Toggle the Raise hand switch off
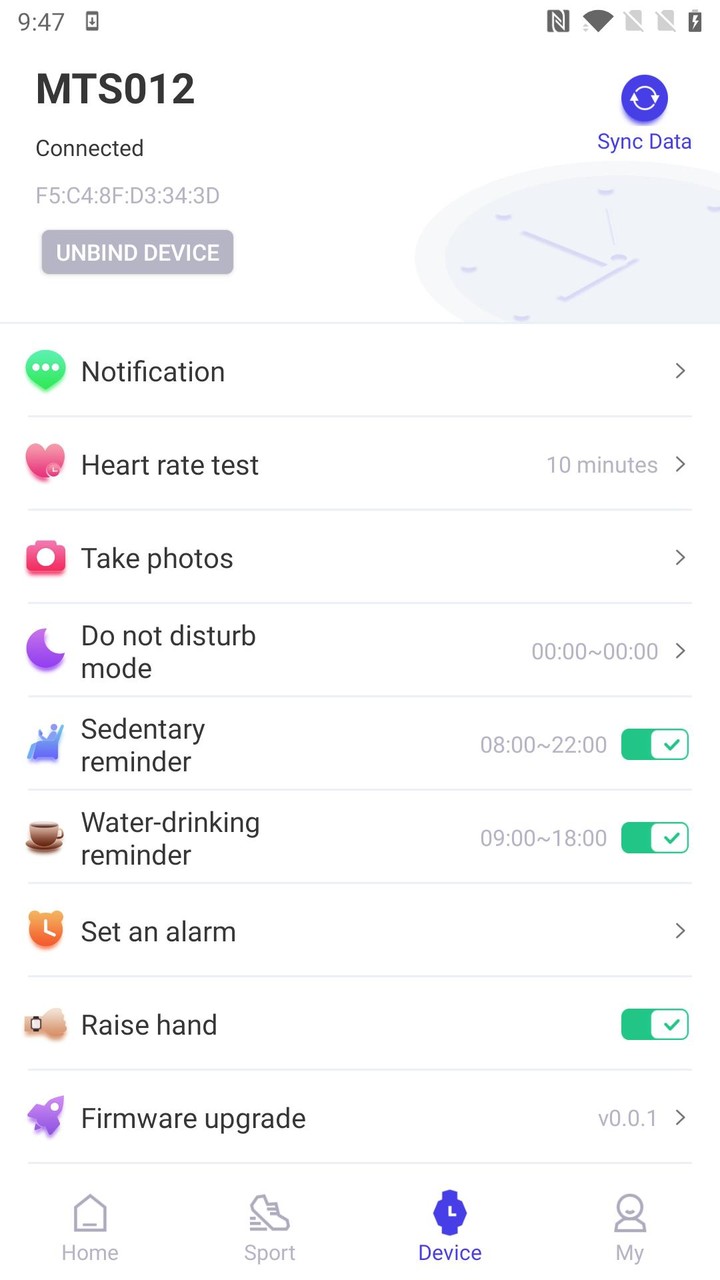 click(655, 1025)
